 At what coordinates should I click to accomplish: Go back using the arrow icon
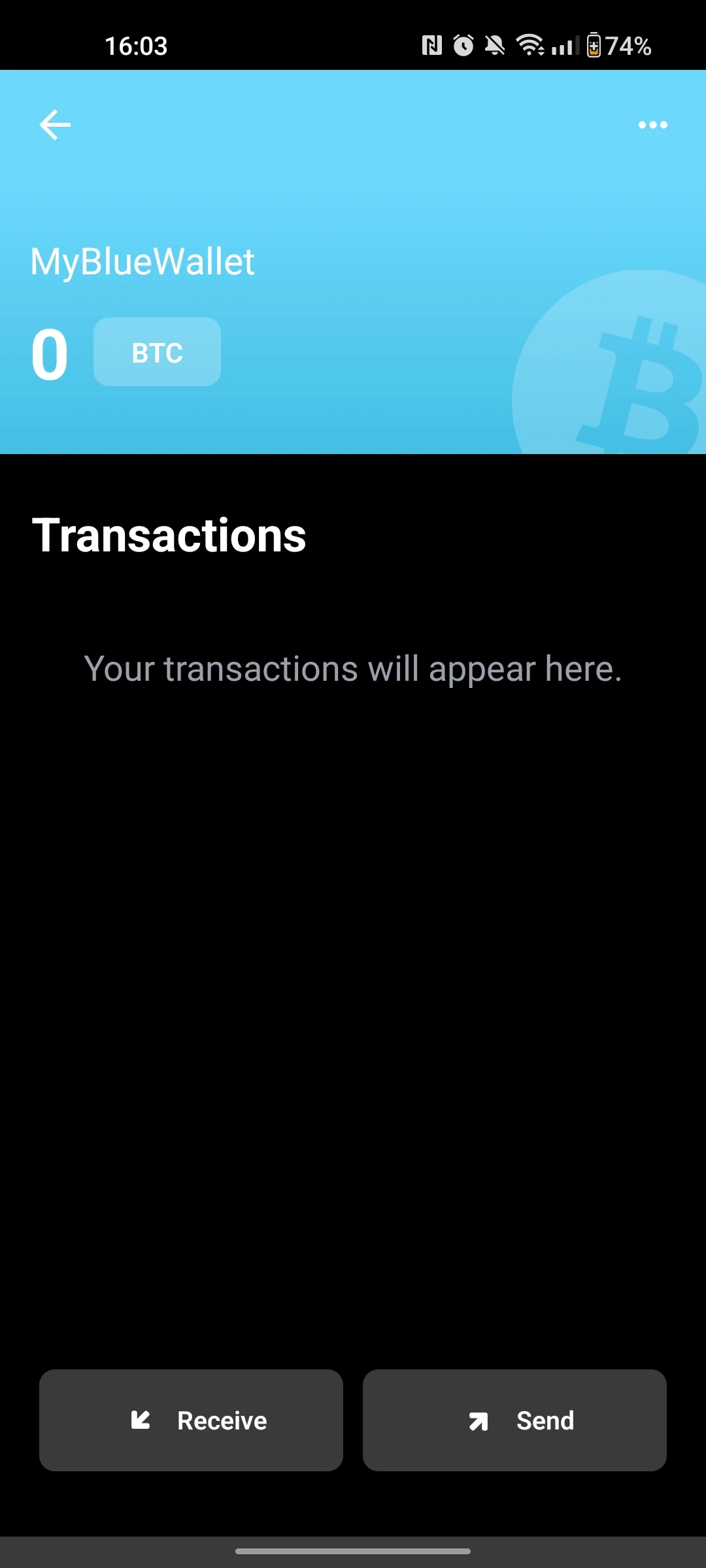(x=55, y=125)
